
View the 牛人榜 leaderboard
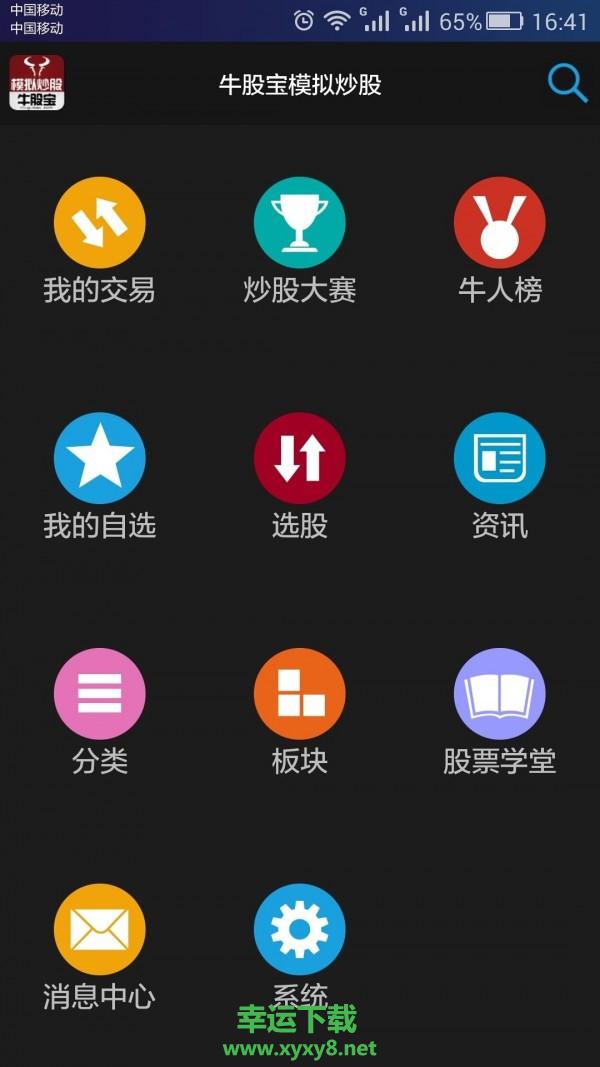(x=499, y=223)
